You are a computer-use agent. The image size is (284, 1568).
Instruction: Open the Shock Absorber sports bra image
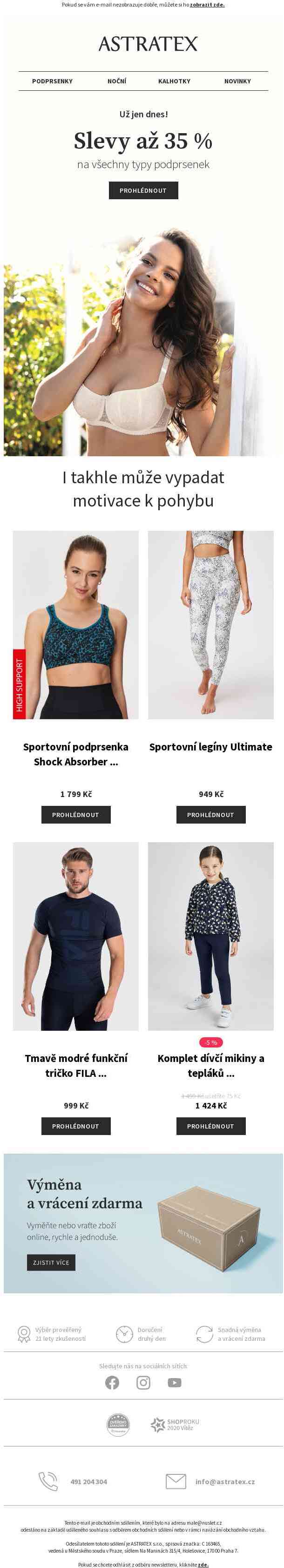[75, 624]
